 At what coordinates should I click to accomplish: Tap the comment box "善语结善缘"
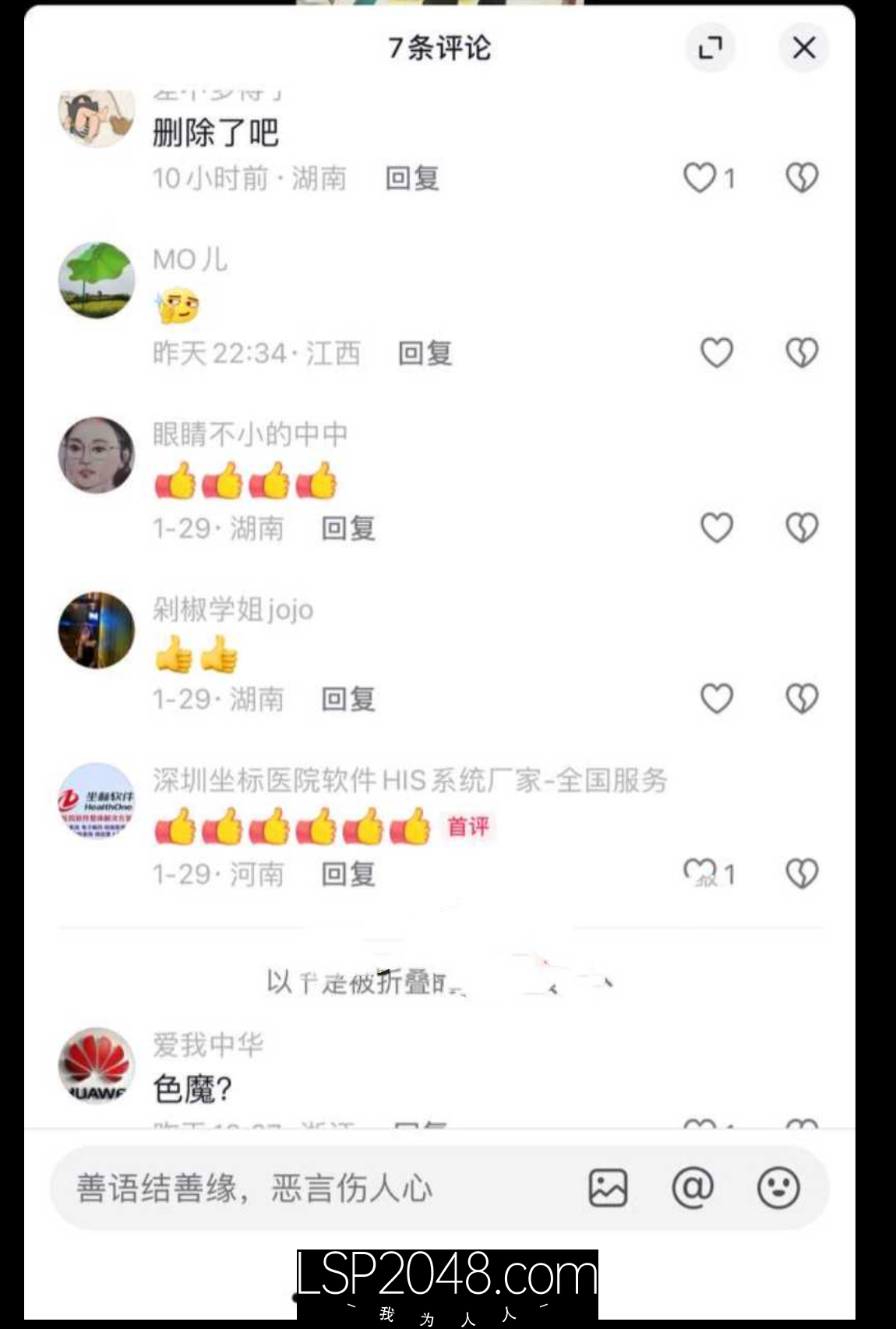[312, 1189]
